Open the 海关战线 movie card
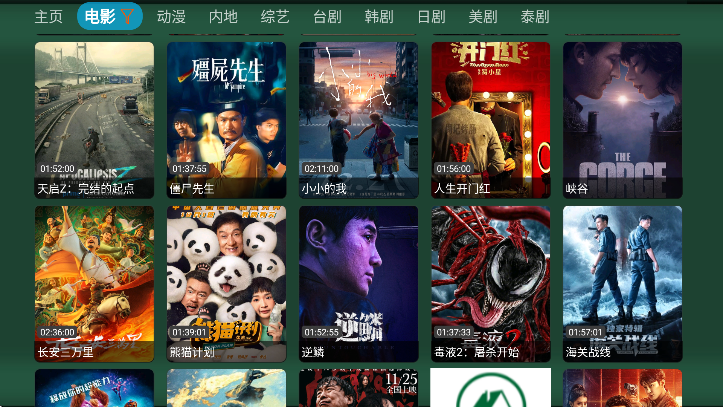 click(x=622, y=283)
